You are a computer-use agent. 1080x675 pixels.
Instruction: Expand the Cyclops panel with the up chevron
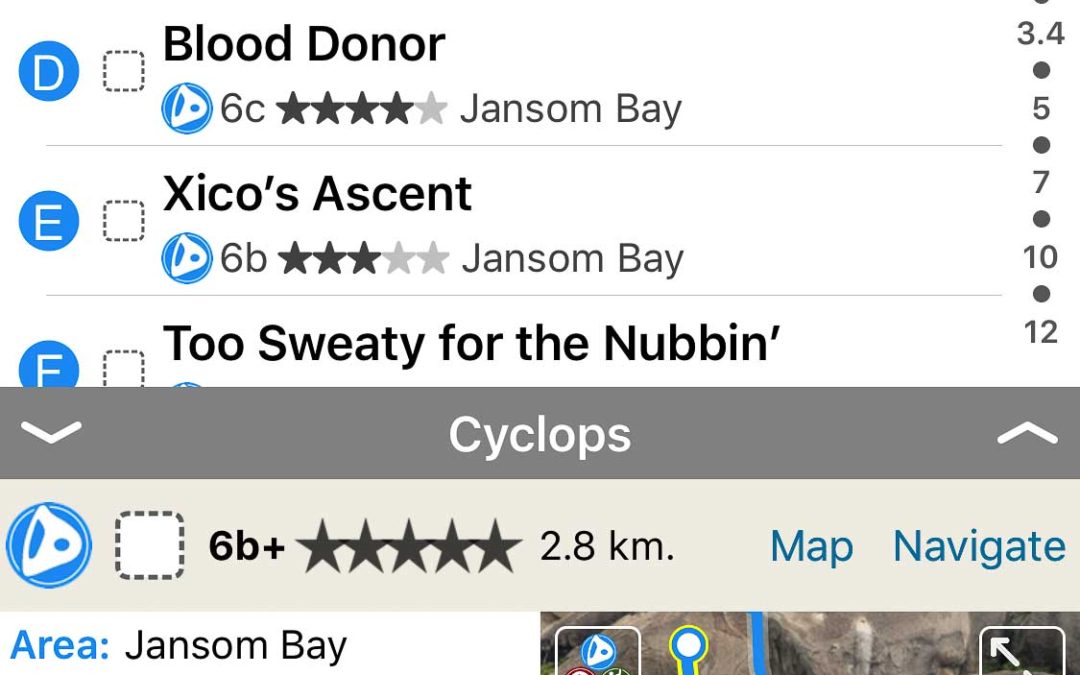coord(1027,434)
